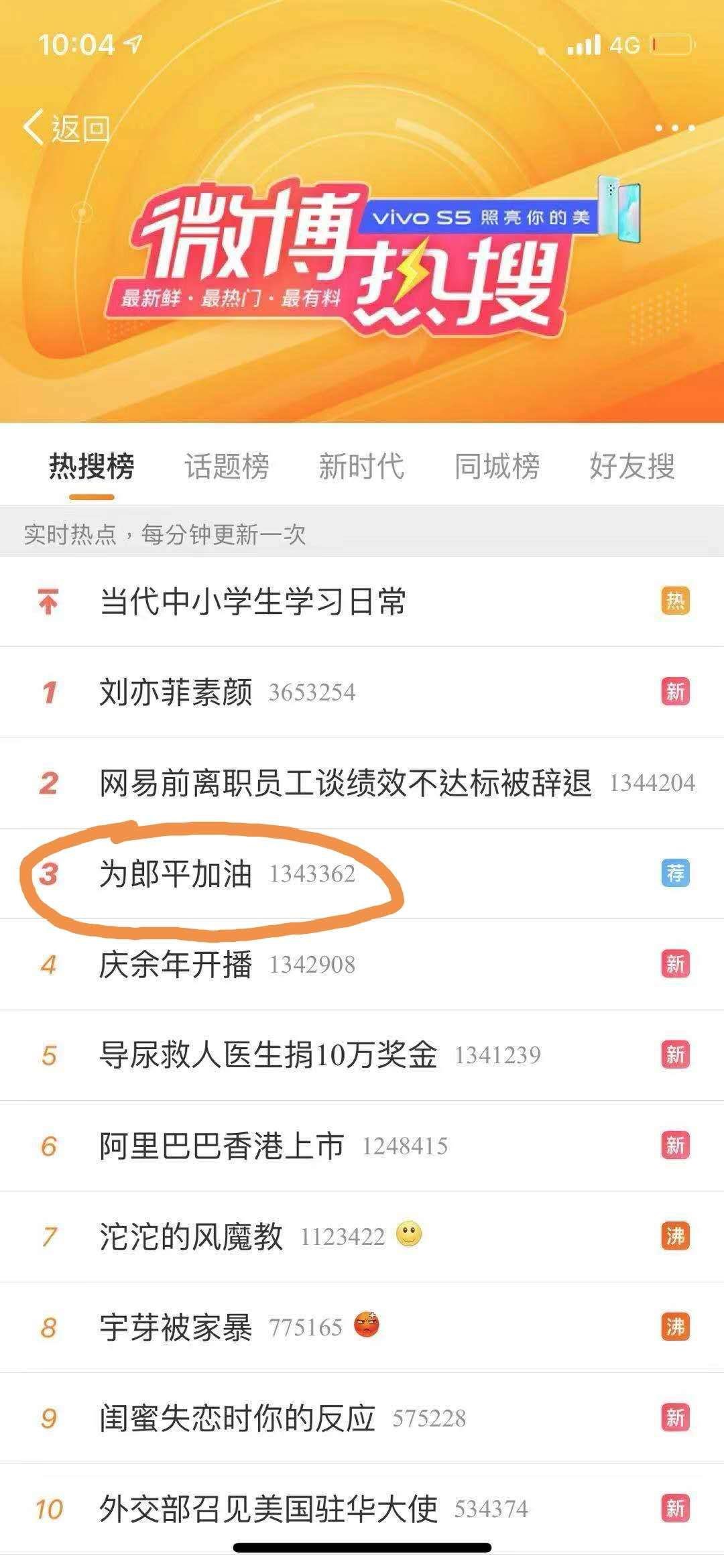Image resolution: width=724 pixels, height=1568 pixels.
Task: Open the 宇芽被家暴 topic
Action: click(362, 1328)
